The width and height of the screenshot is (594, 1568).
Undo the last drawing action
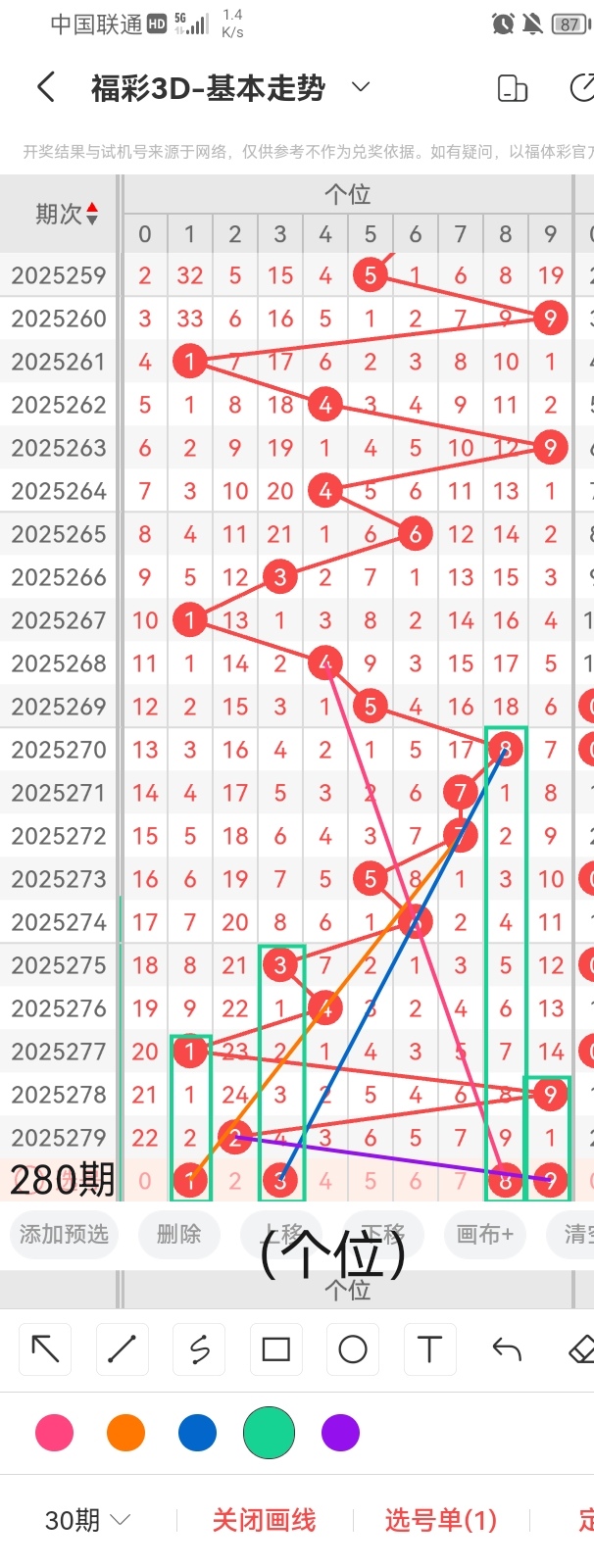507,1349
